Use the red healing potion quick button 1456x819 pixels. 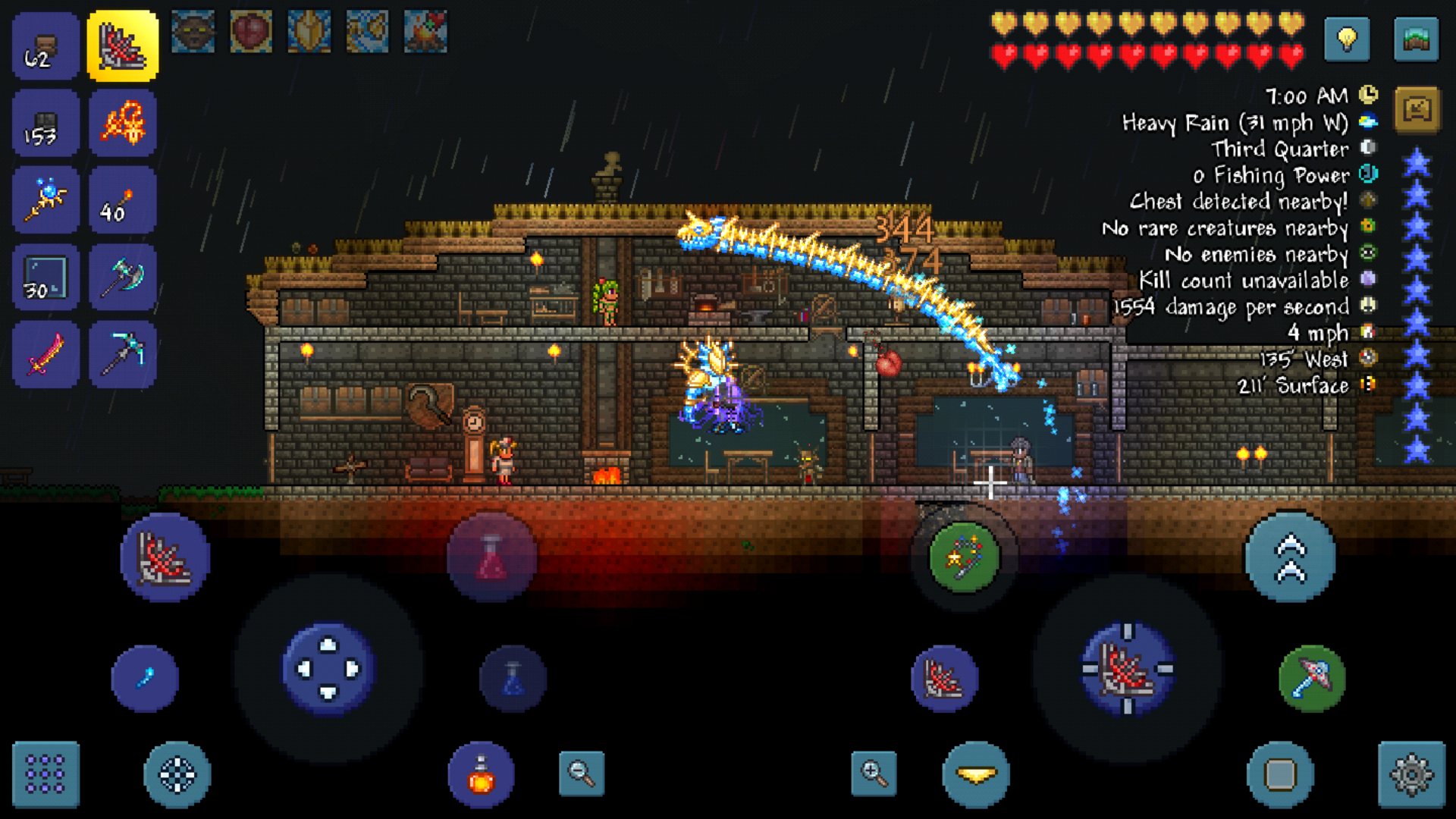point(491,558)
